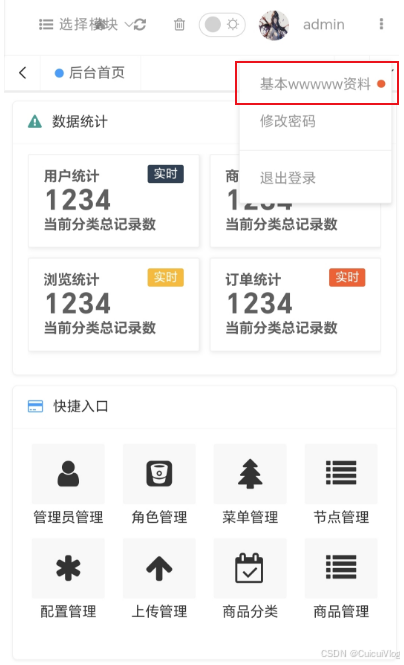Open 节点管理 shortcut
Viewport: 404px width, 665px height.
pyautogui.click(x=341, y=484)
